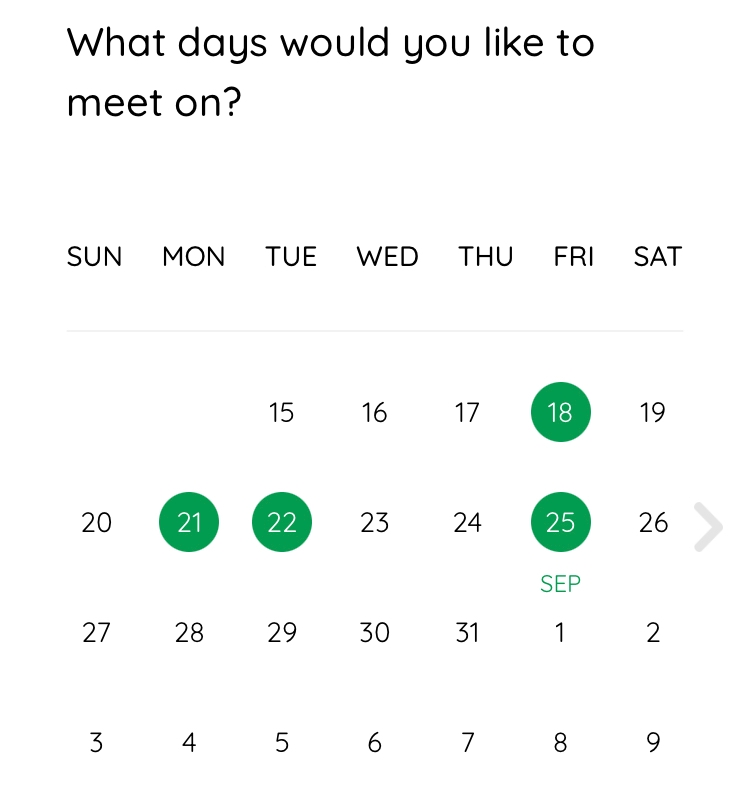
Task: Select Tuesday the 15th
Action: click(x=282, y=412)
